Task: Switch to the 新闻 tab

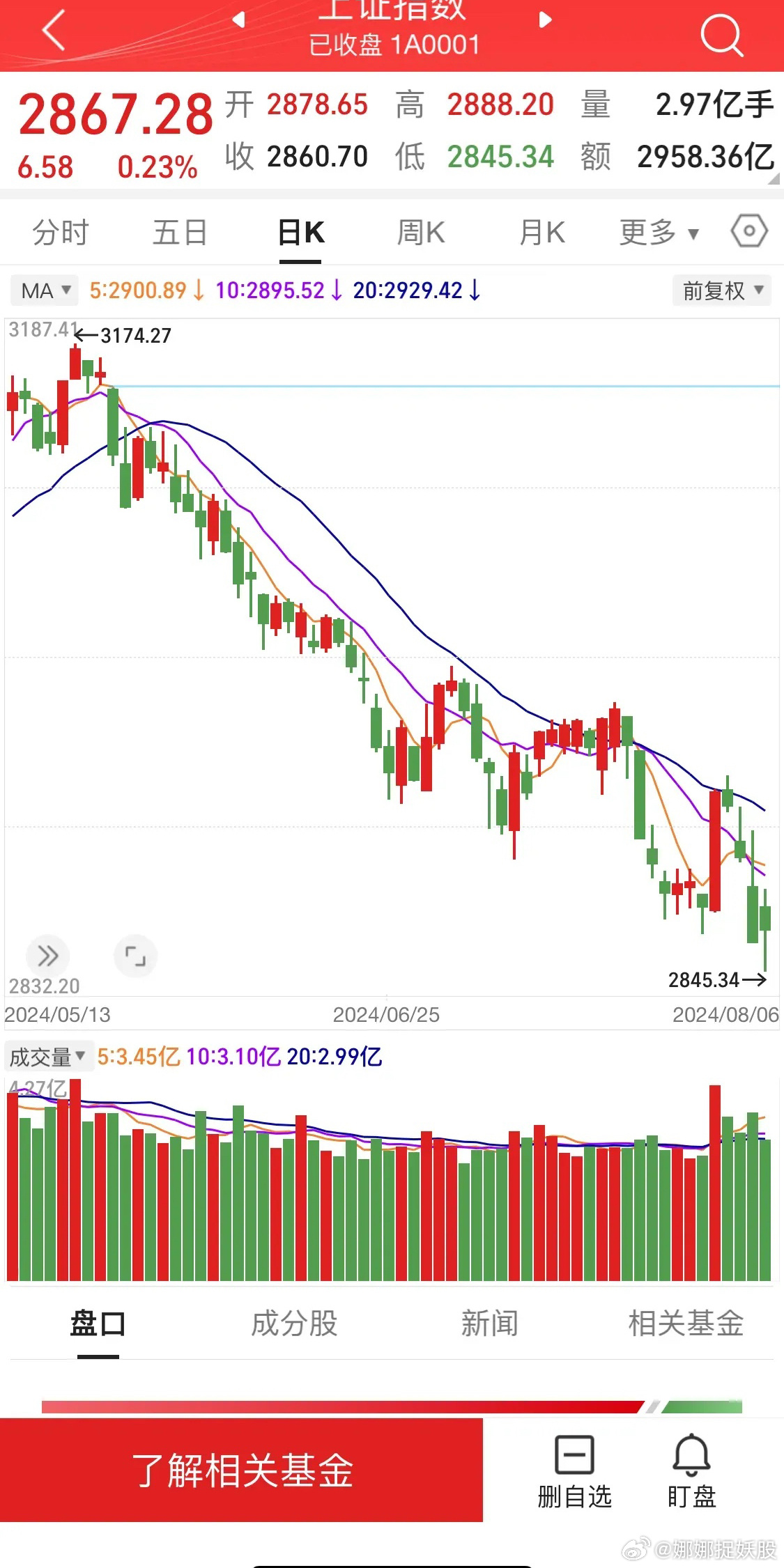Action: click(489, 1324)
